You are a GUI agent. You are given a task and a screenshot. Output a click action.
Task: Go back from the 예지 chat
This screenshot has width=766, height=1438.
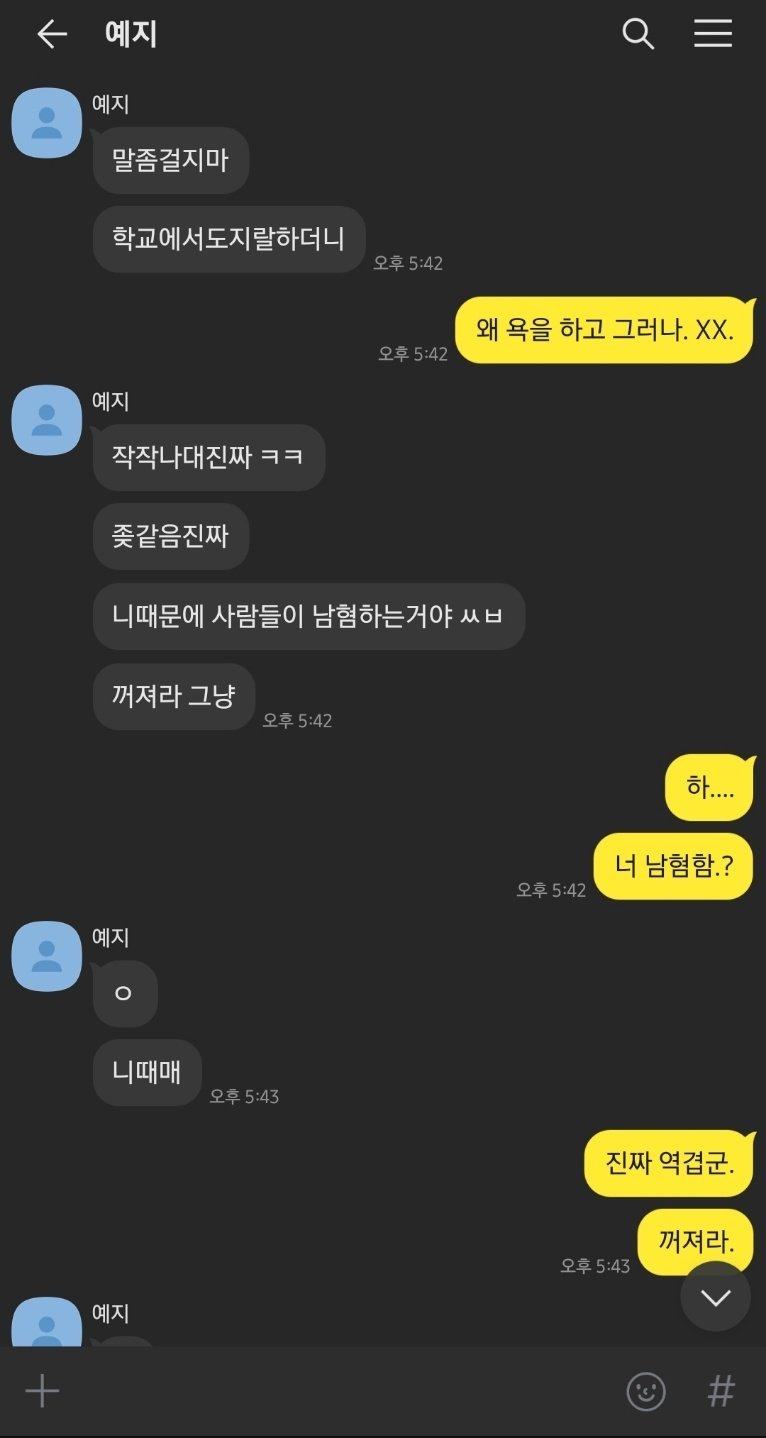[52, 34]
